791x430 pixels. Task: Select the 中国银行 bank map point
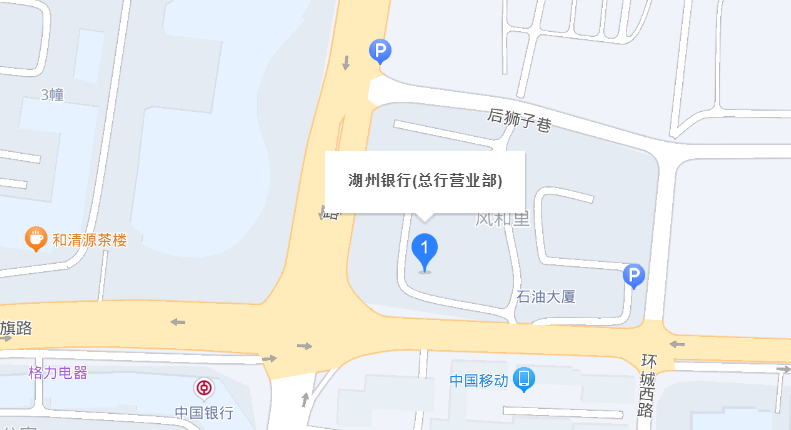click(204, 388)
